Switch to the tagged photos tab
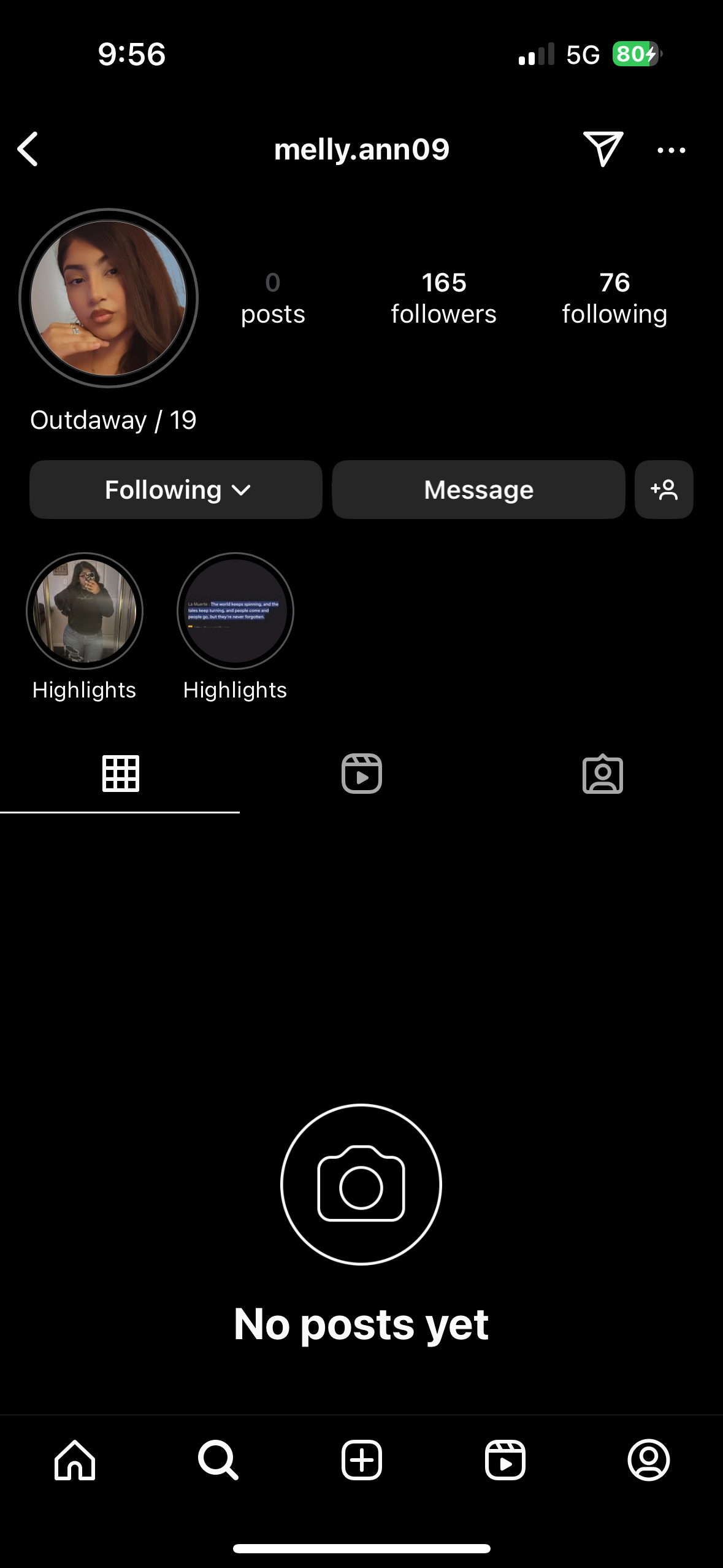Image resolution: width=723 pixels, height=1568 pixels. pyautogui.click(x=603, y=774)
